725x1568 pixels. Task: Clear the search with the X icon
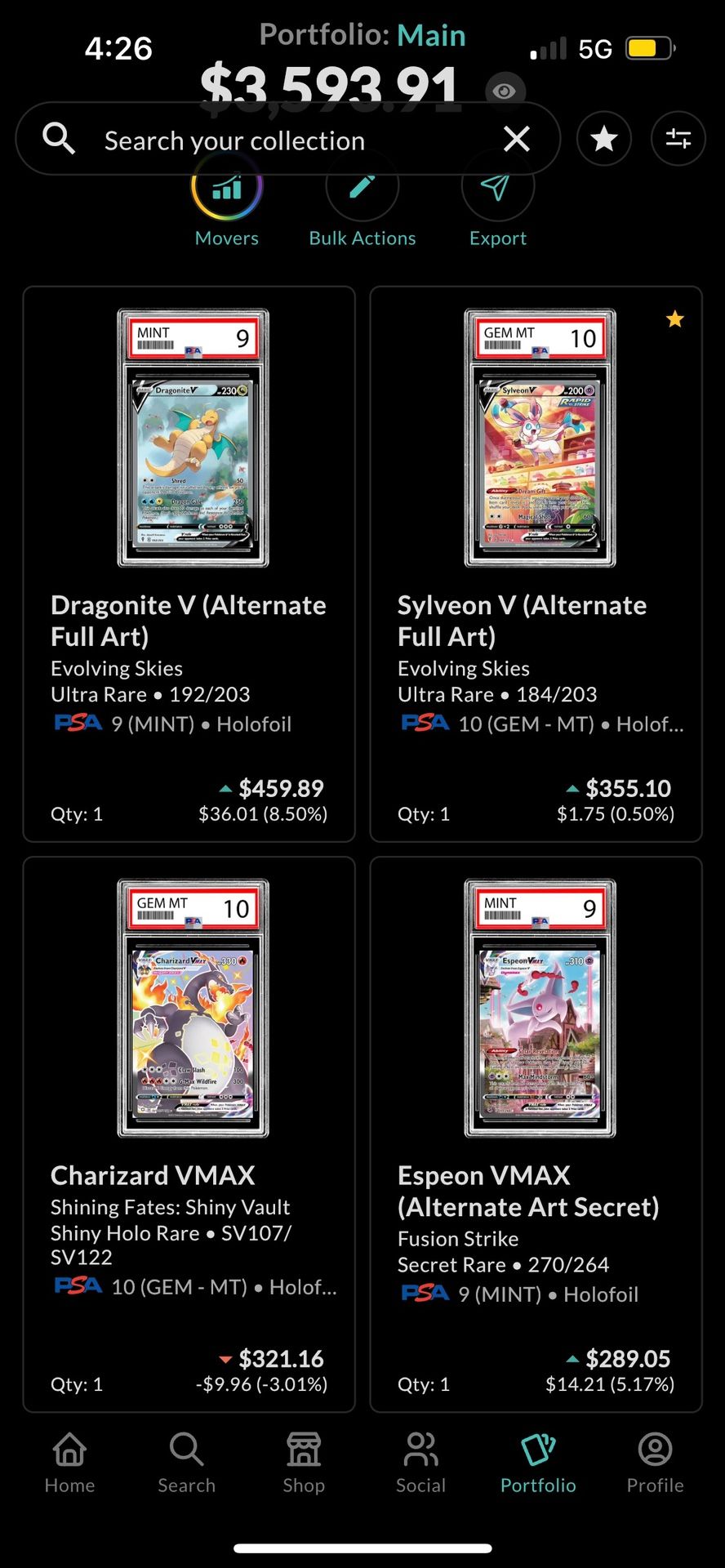pos(517,139)
